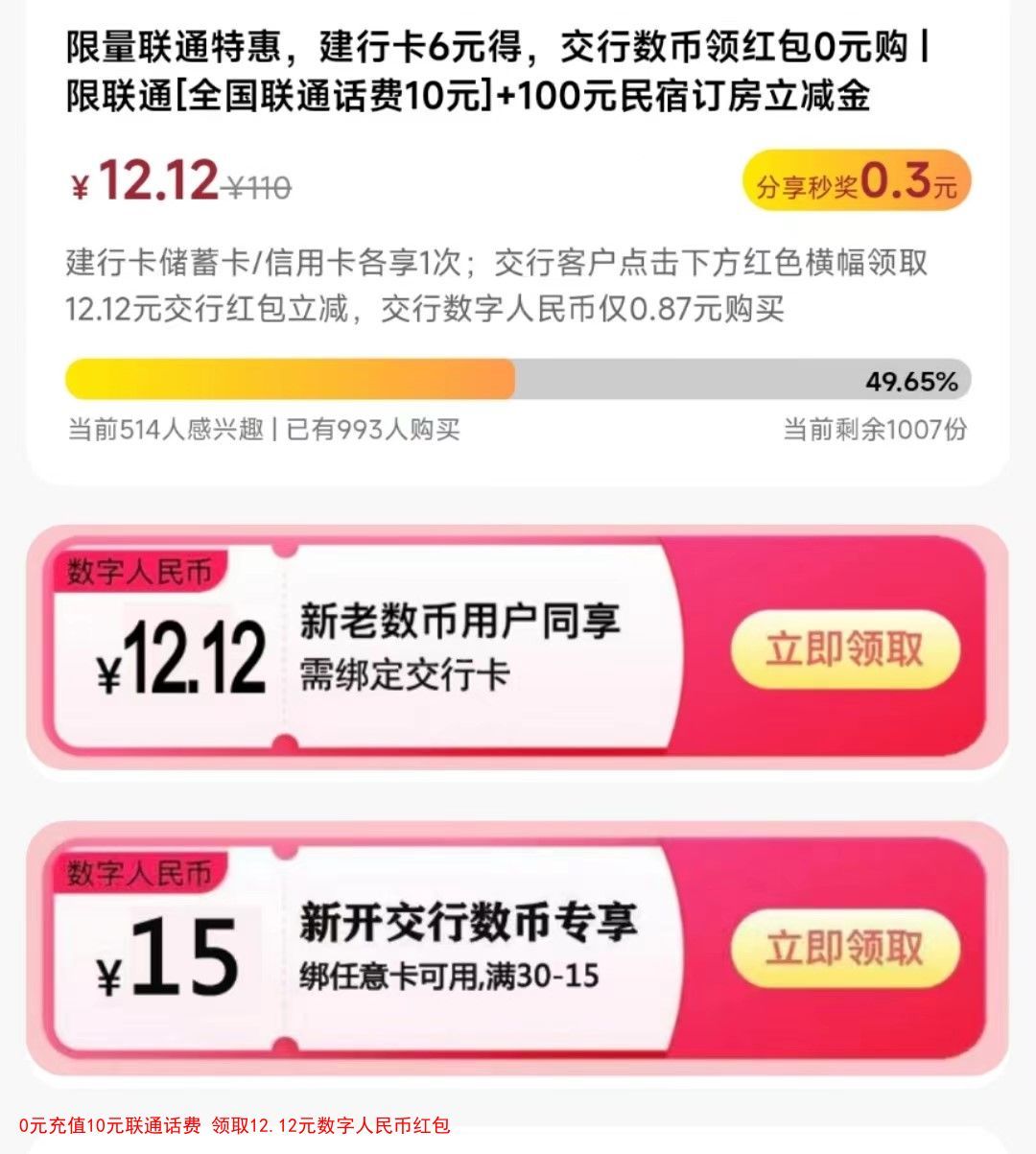The image size is (1036, 1154).
Task: Claim the ¥12.12 数字人民币 coupon with 立即领取
Action: [845, 649]
